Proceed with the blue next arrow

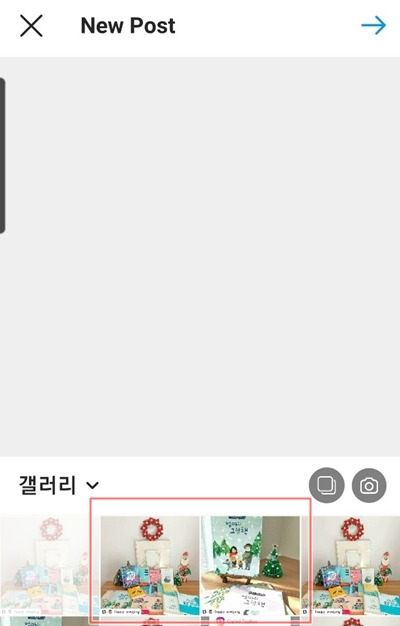(x=374, y=26)
